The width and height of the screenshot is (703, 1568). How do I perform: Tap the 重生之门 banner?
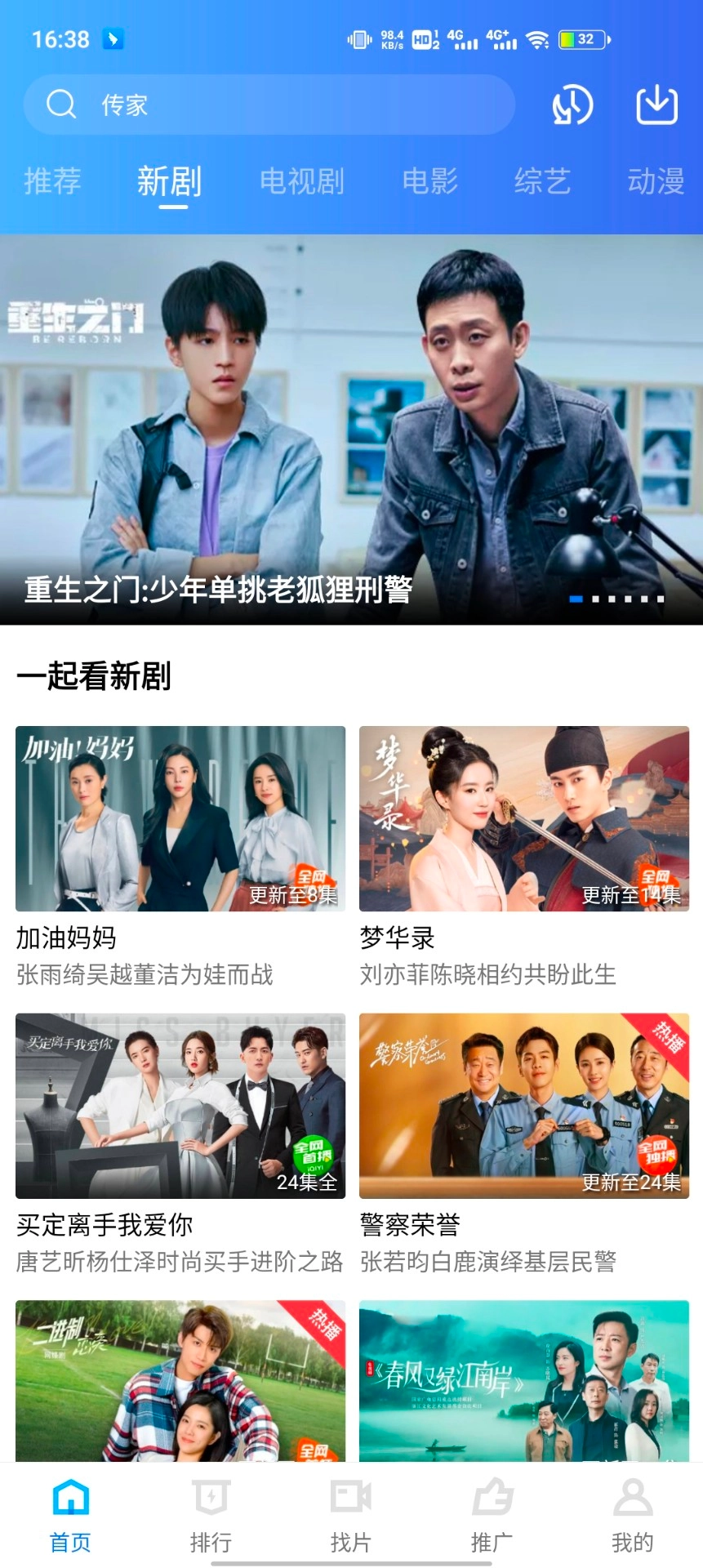click(351, 425)
